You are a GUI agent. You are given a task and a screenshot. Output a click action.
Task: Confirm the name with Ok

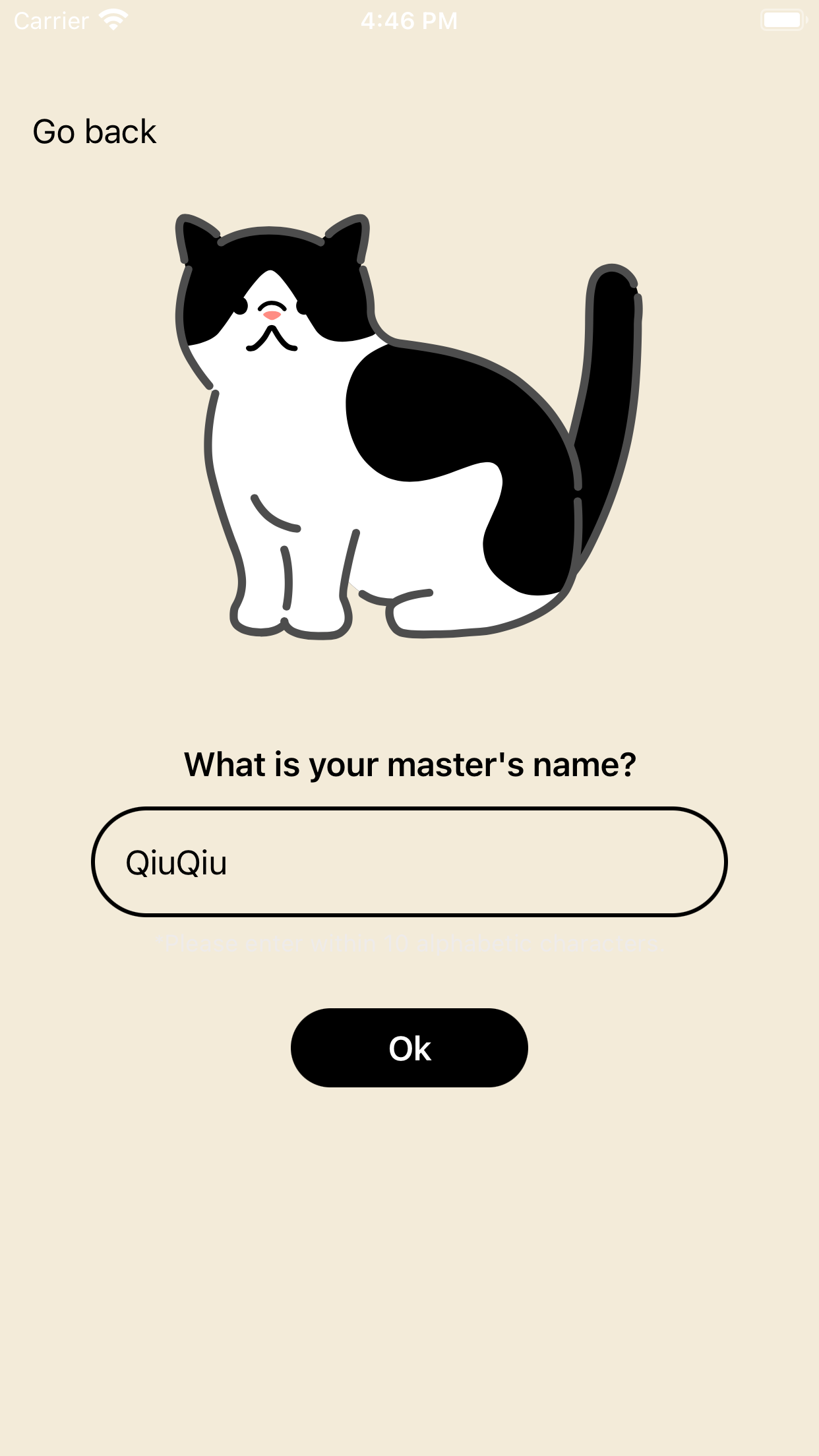[x=409, y=1048]
